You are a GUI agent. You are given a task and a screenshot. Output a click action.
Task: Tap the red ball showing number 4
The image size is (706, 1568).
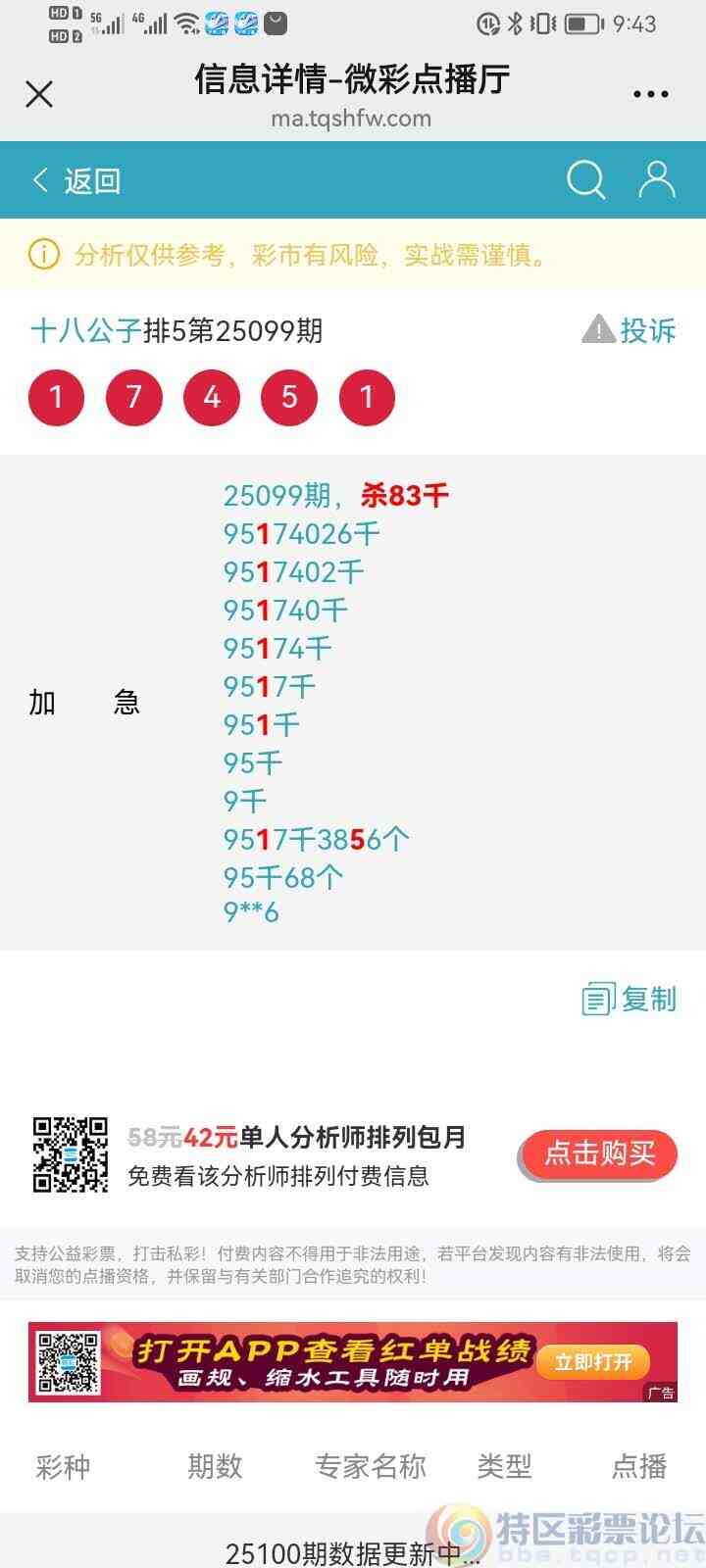[x=212, y=397]
